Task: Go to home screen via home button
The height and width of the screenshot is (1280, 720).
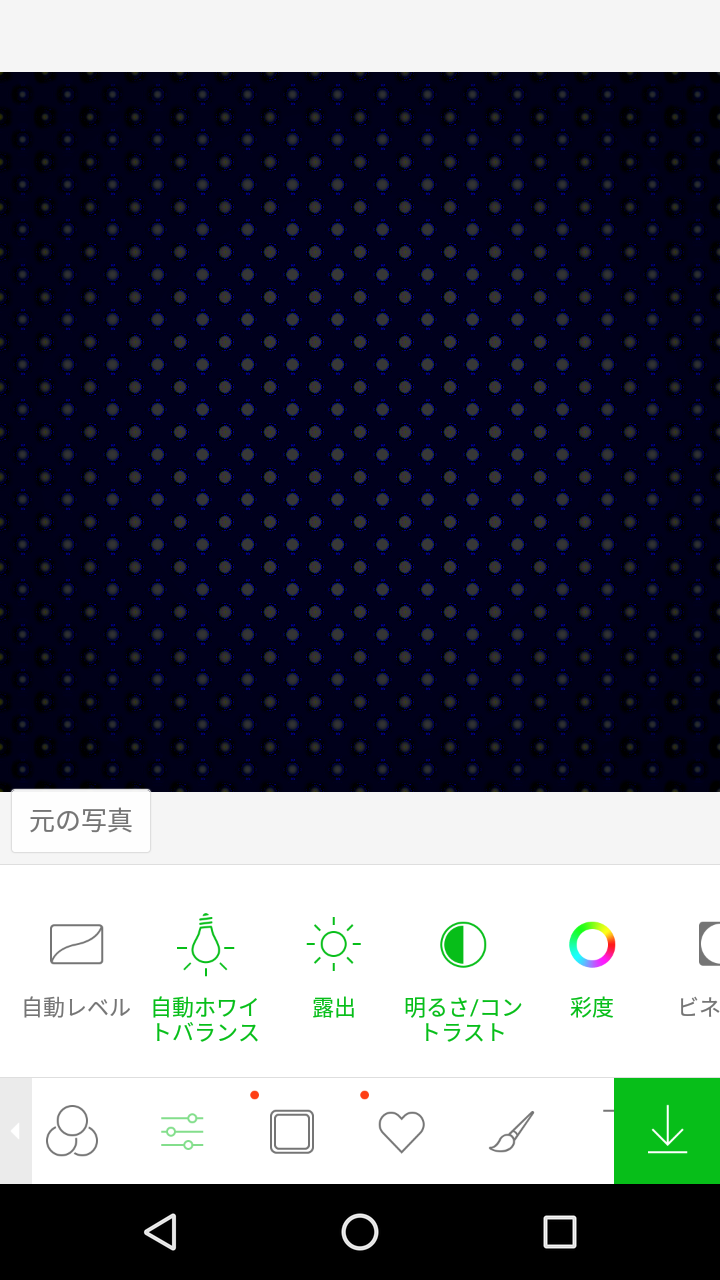Action: [x=360, y=1232]
